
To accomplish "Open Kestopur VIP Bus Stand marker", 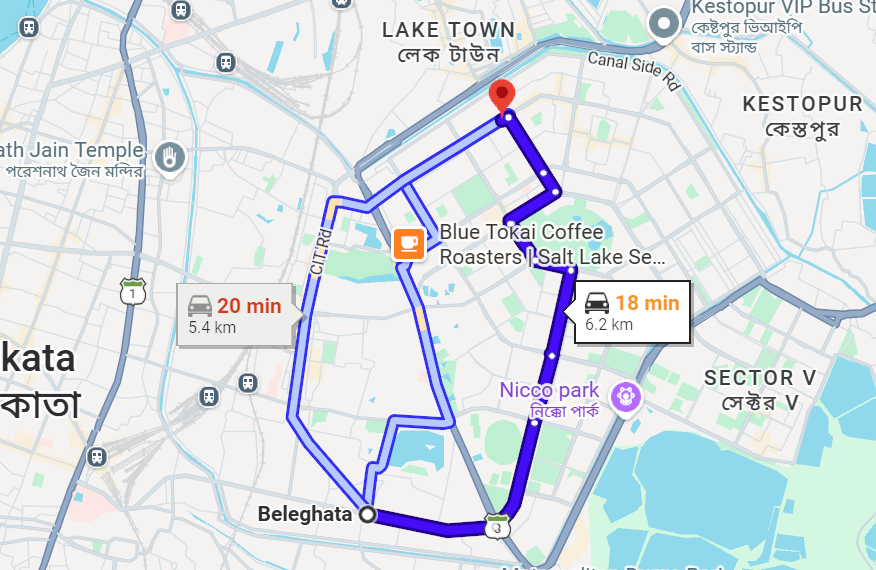I will click(662, 23).
